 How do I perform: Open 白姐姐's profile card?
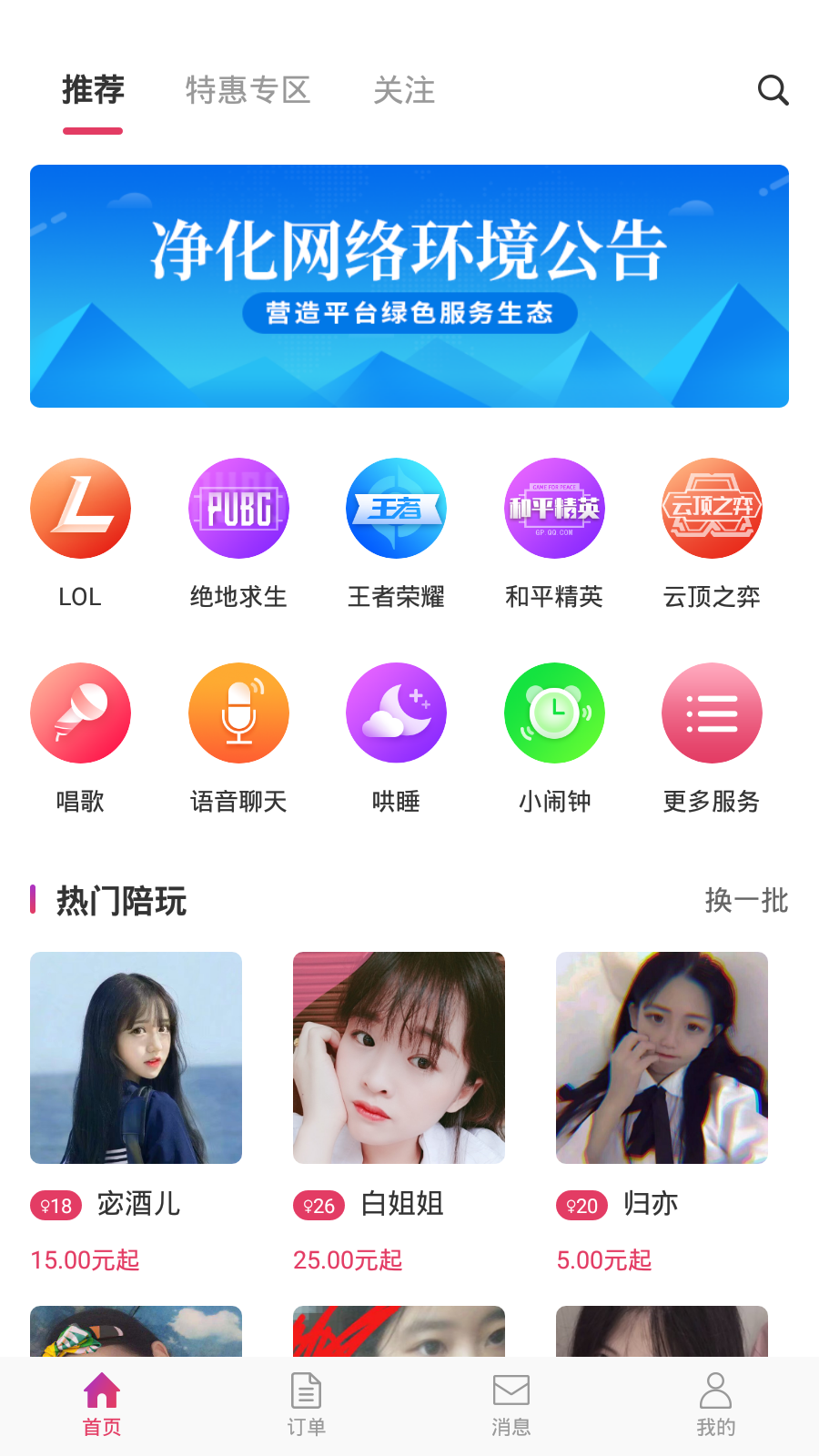click(399, 1057)
